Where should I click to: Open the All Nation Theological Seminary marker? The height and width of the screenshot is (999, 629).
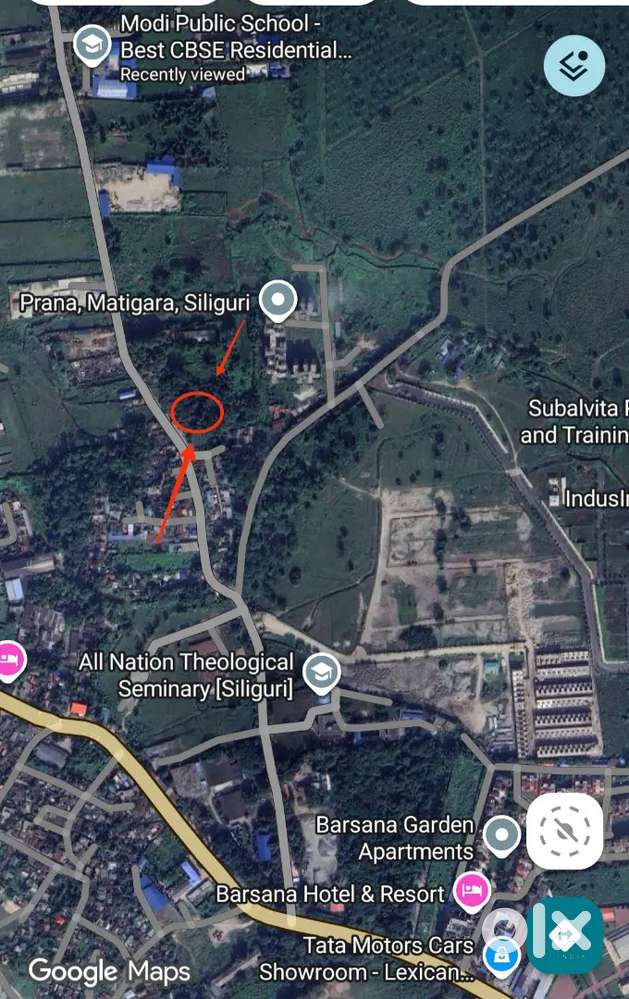[x=321, y=673]
